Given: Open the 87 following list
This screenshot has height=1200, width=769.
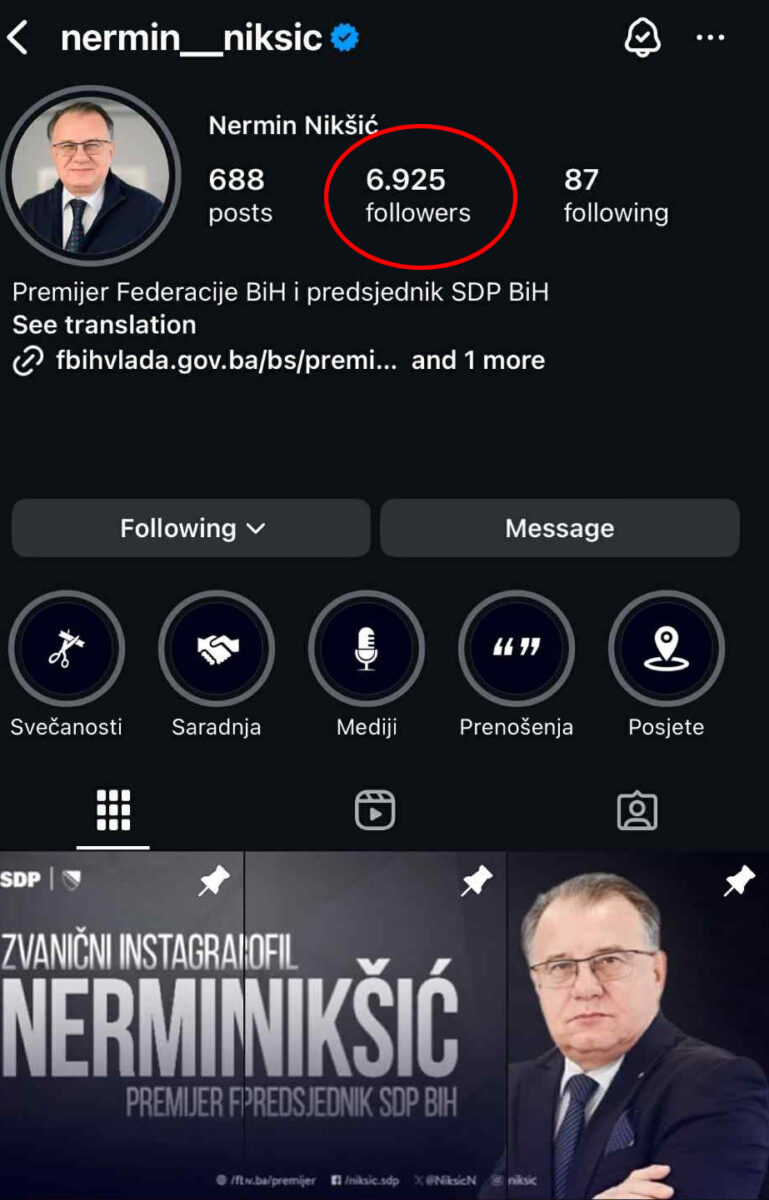Looking at the screenshot, I should [x=615, y=195].
